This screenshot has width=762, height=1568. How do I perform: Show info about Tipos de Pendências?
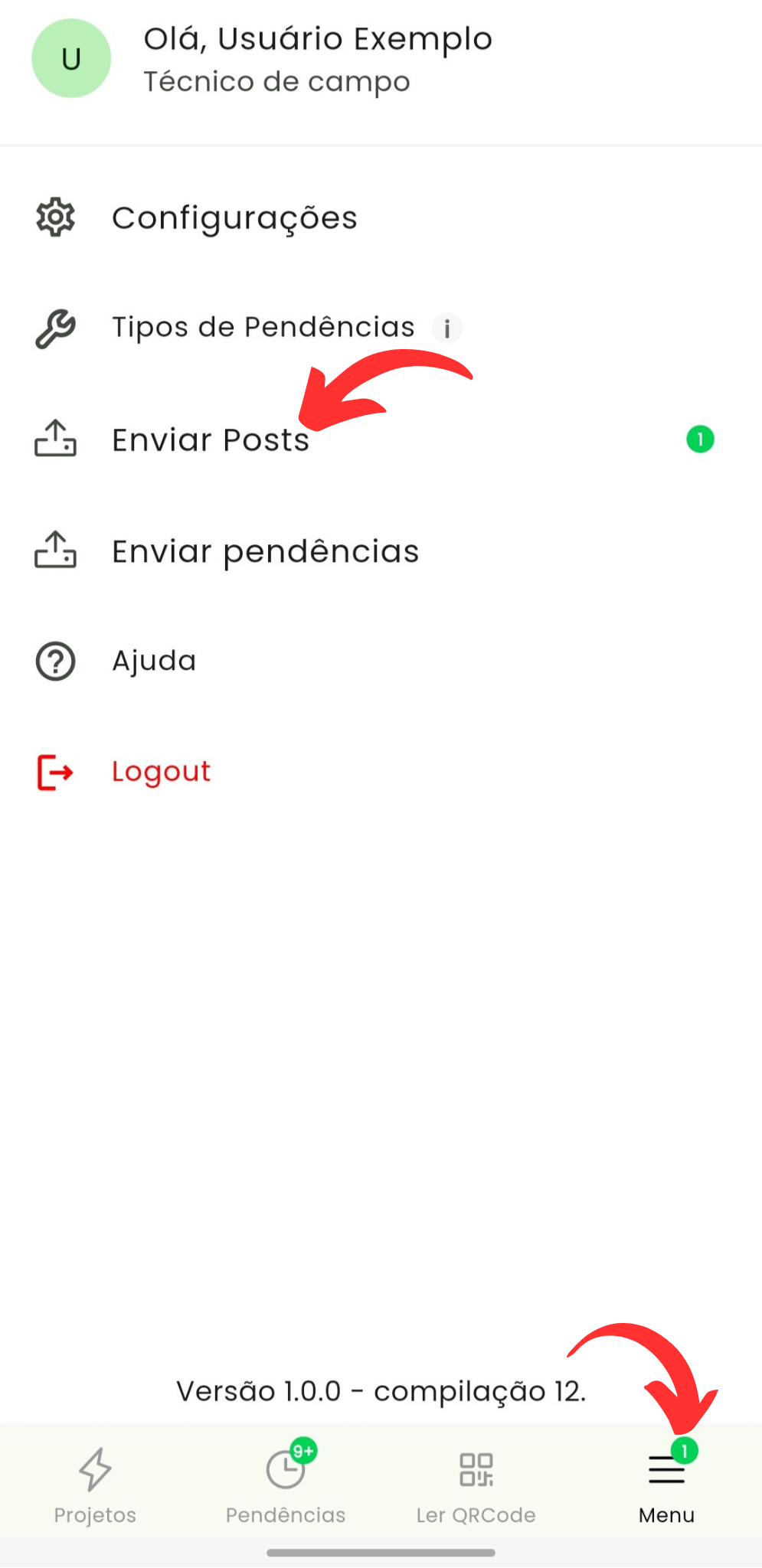tap(447, 328)
